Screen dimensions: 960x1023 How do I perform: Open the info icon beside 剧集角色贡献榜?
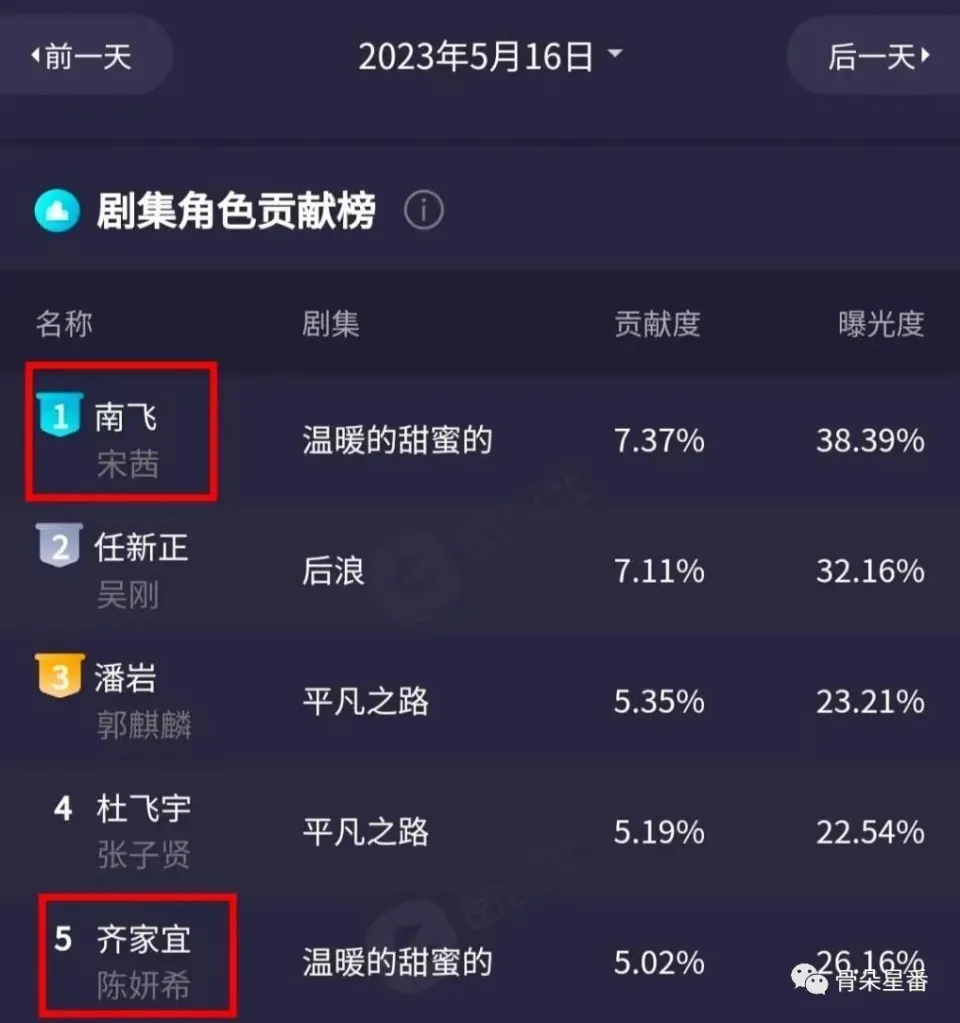[x=423, y=211]
